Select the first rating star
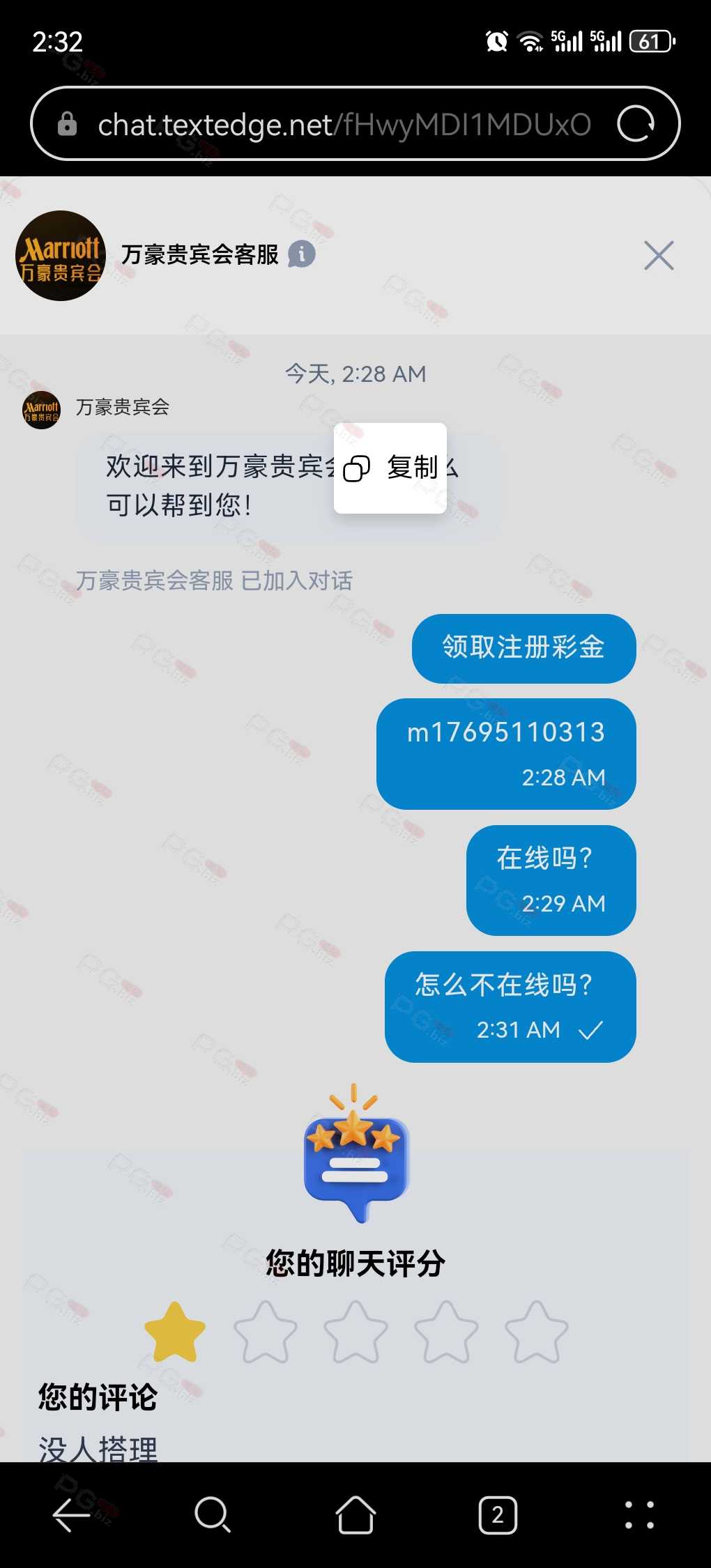711x1568 pixels. (174, 1332)
